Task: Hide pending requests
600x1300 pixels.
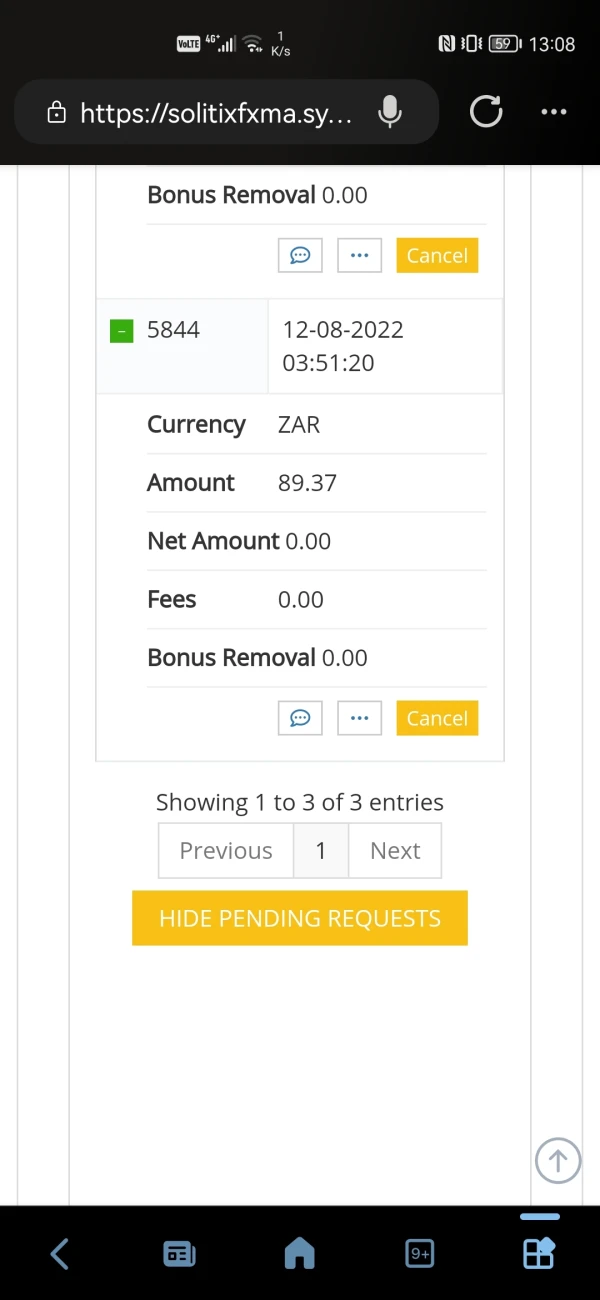Action: pyautogui.click(x=300, y=918)
